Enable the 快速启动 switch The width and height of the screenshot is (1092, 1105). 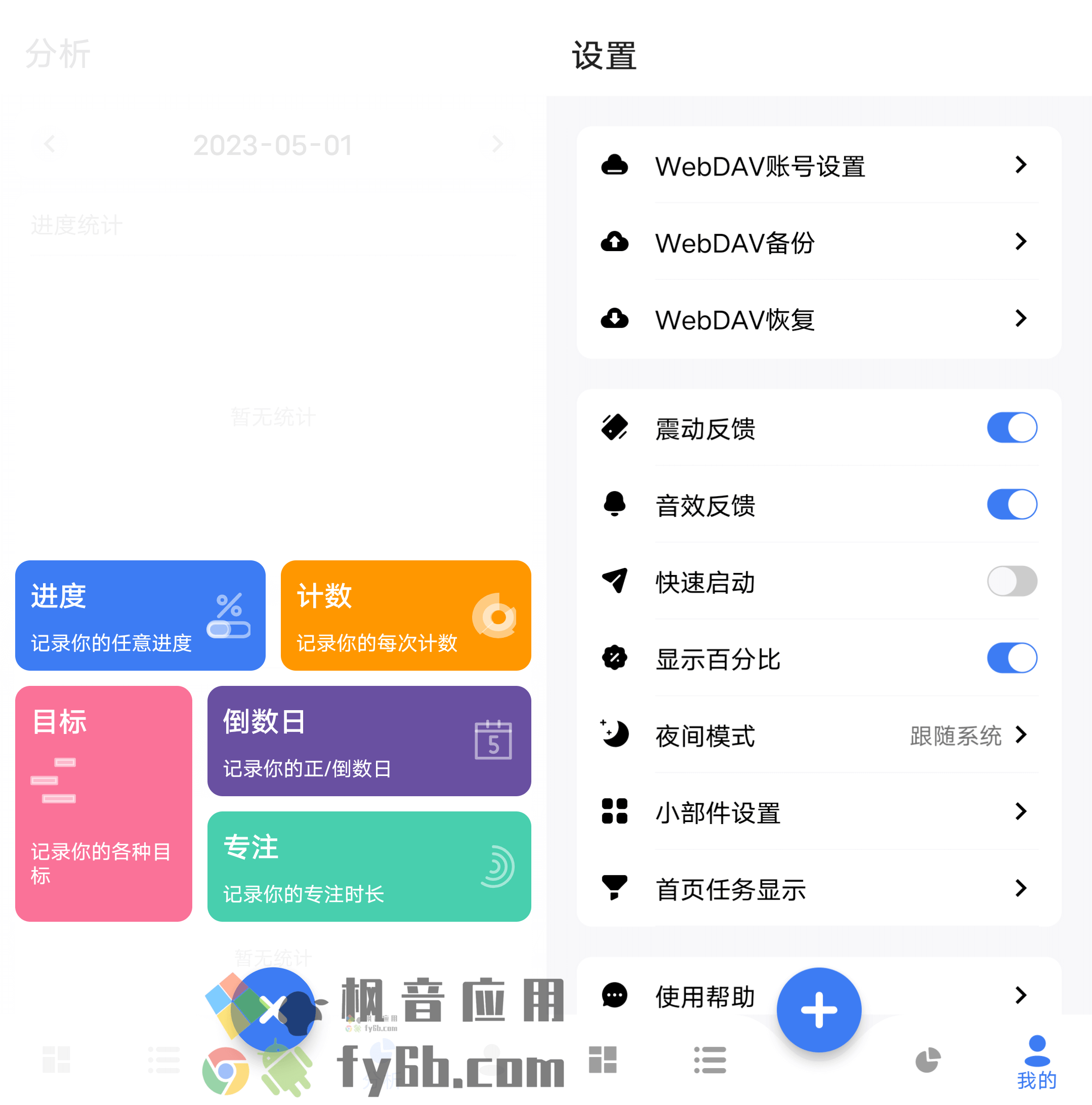tap(1011, 581)
